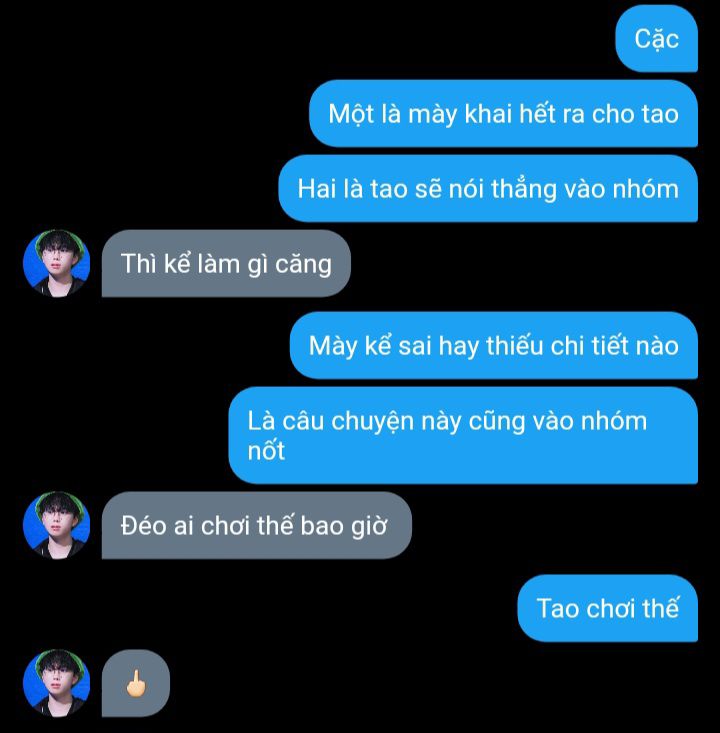Open sender's avatar beside "Thì kể làm gì căng"

tap(56, 263)
